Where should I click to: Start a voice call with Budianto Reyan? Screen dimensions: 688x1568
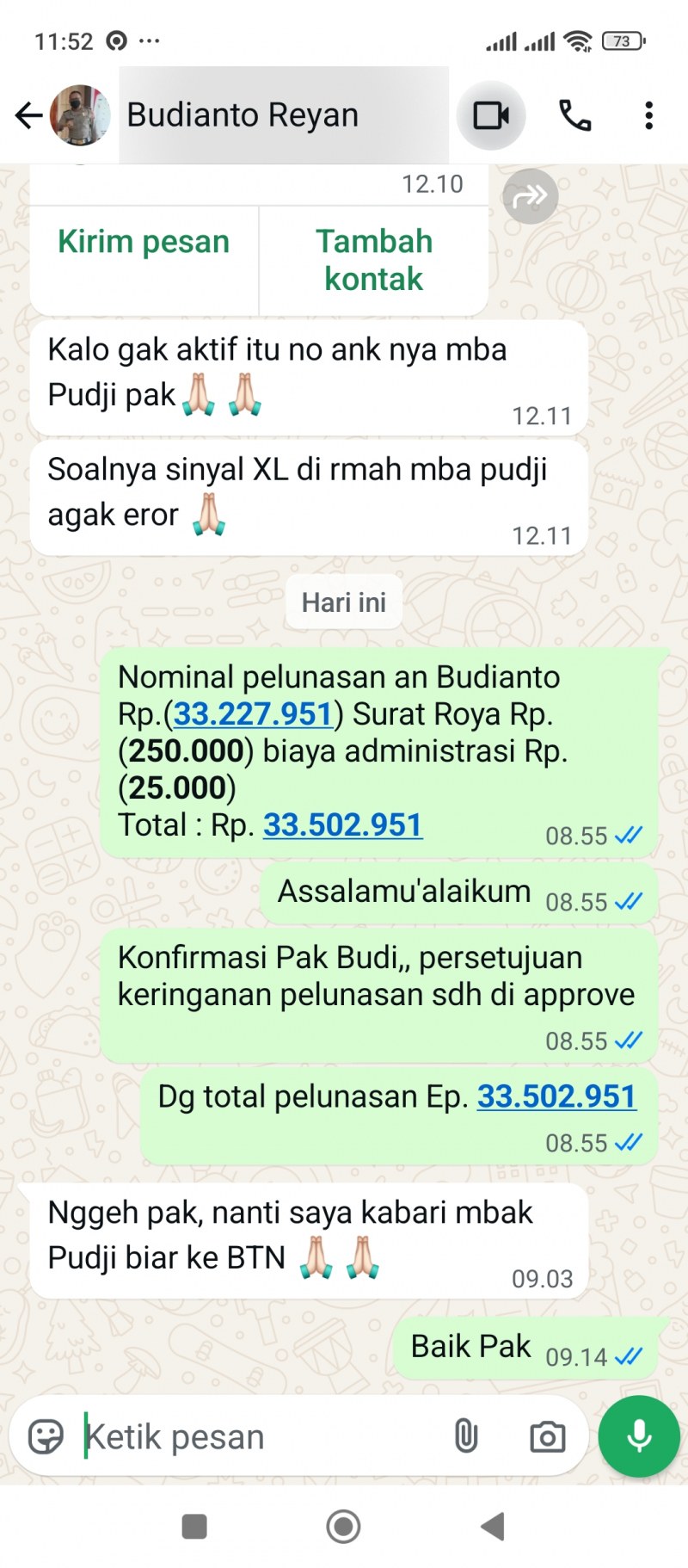coord(575,115)
